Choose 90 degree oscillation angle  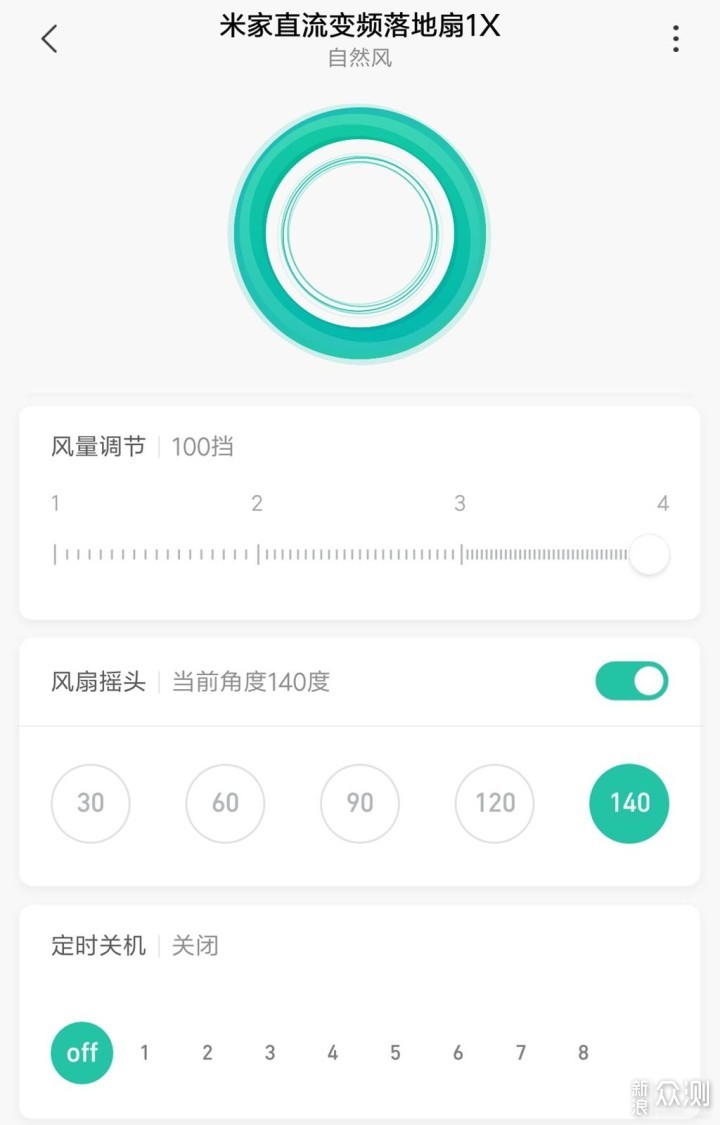[x=360, y=803]
